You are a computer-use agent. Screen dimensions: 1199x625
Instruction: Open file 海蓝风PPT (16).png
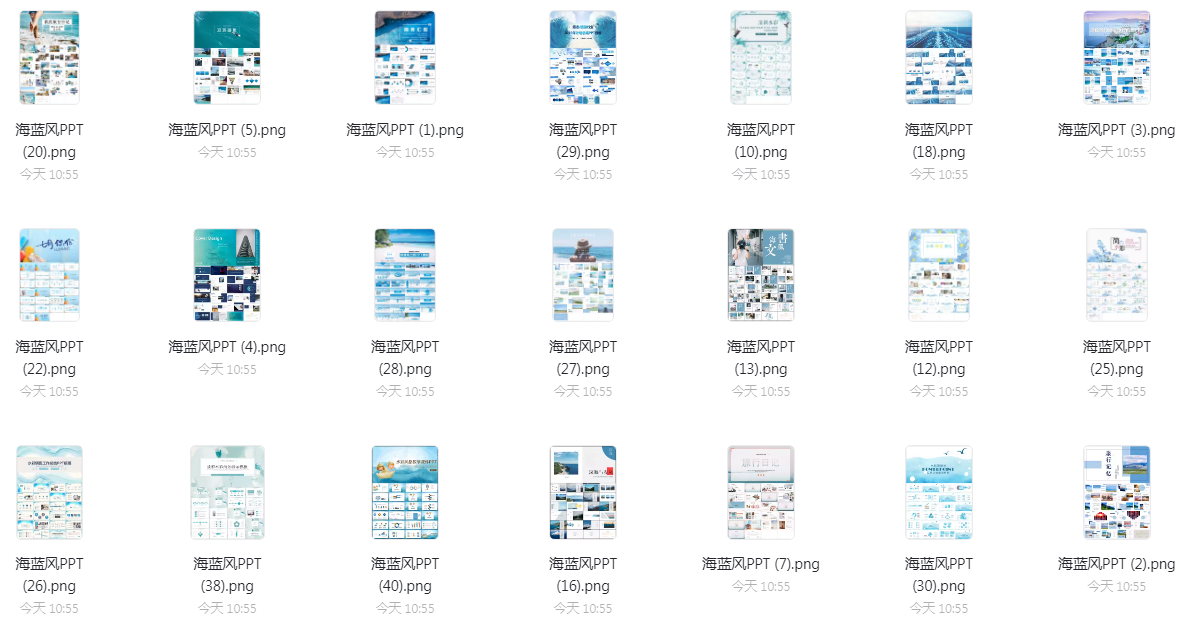583,492
